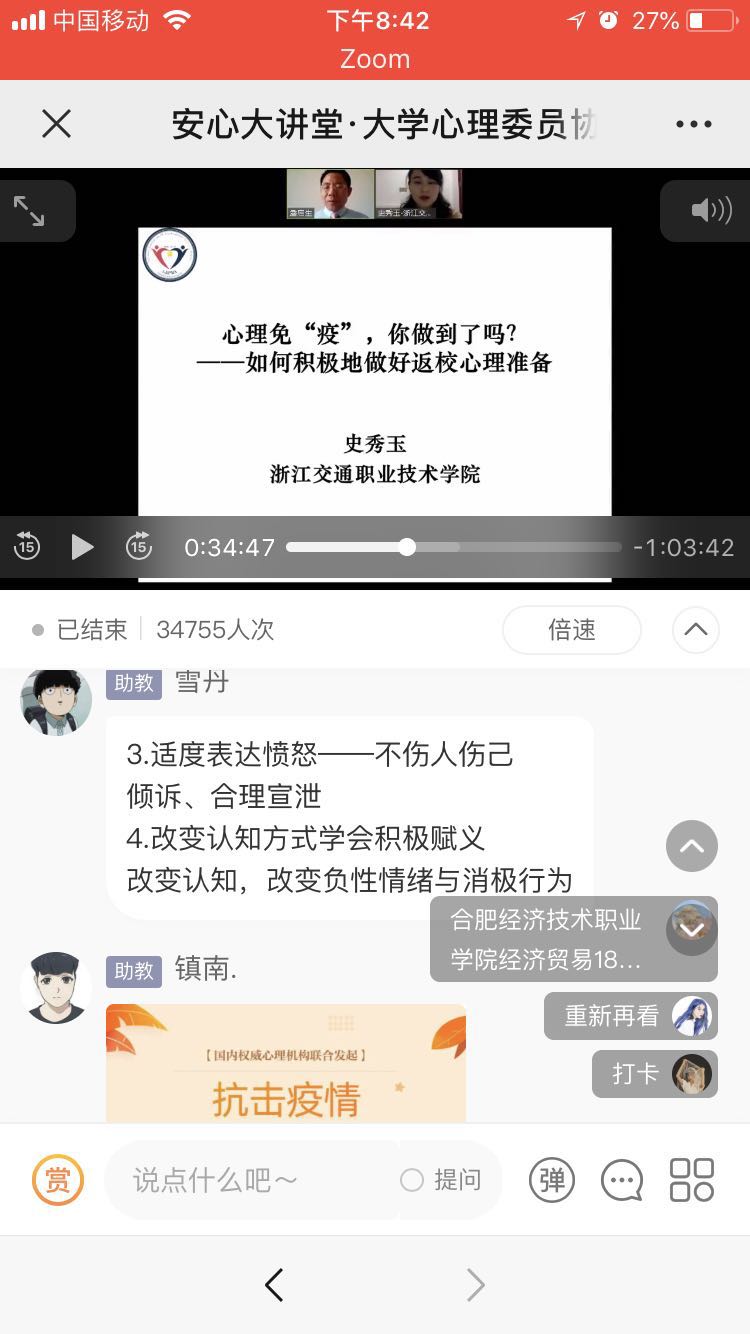Play the lecture video
750x1334 pixels.
(82, 547)
